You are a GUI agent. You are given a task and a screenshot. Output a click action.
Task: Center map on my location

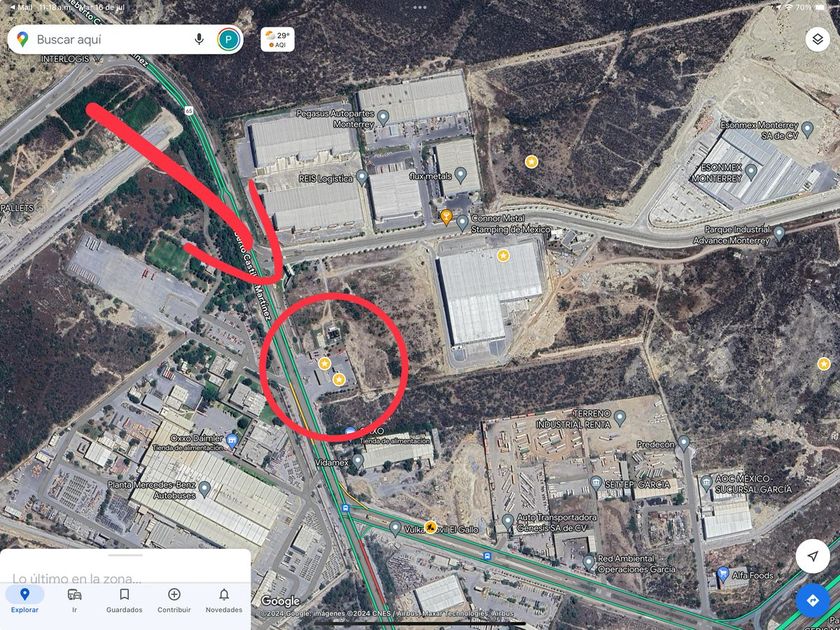[x=813, y=556]
